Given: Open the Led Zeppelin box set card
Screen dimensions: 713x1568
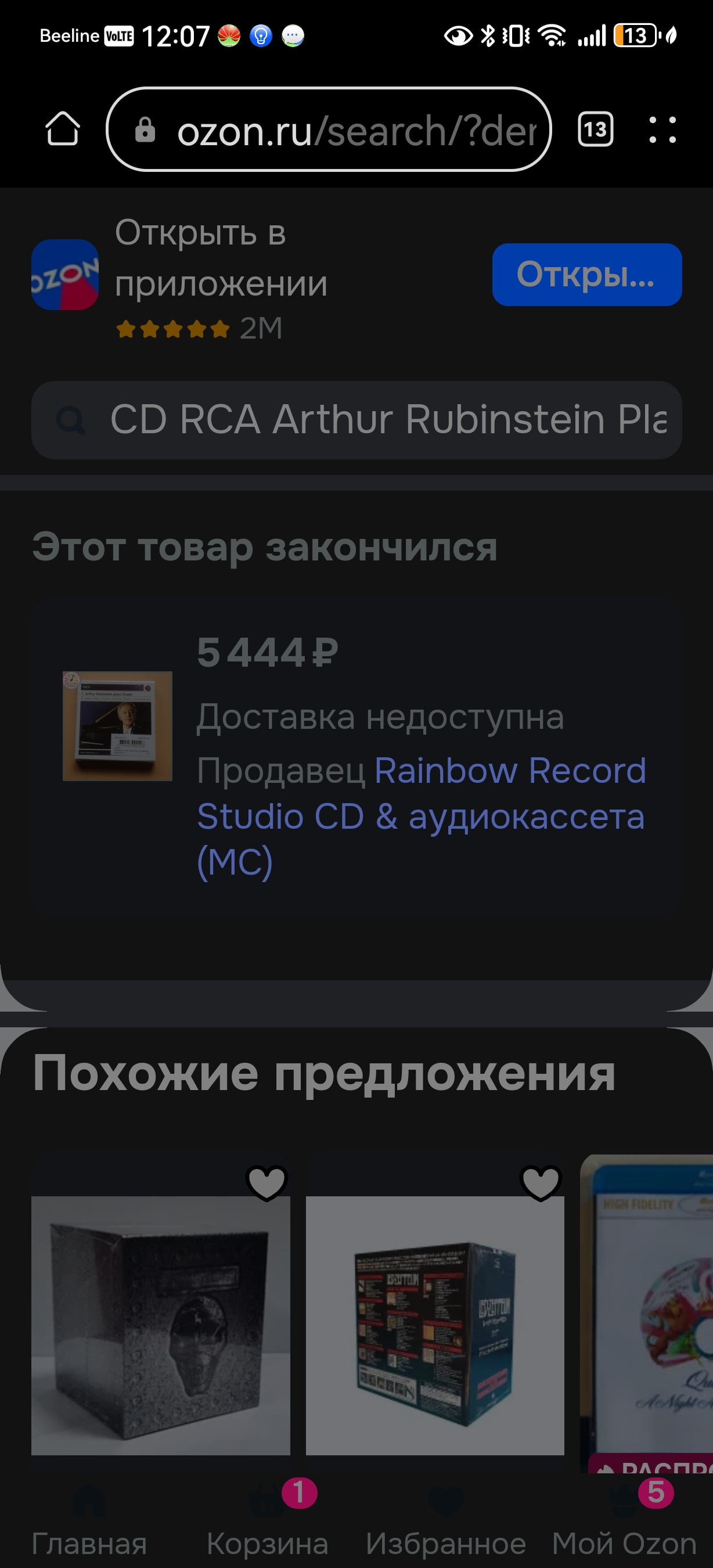Looking at the screenshot, I should (434, 1326).
